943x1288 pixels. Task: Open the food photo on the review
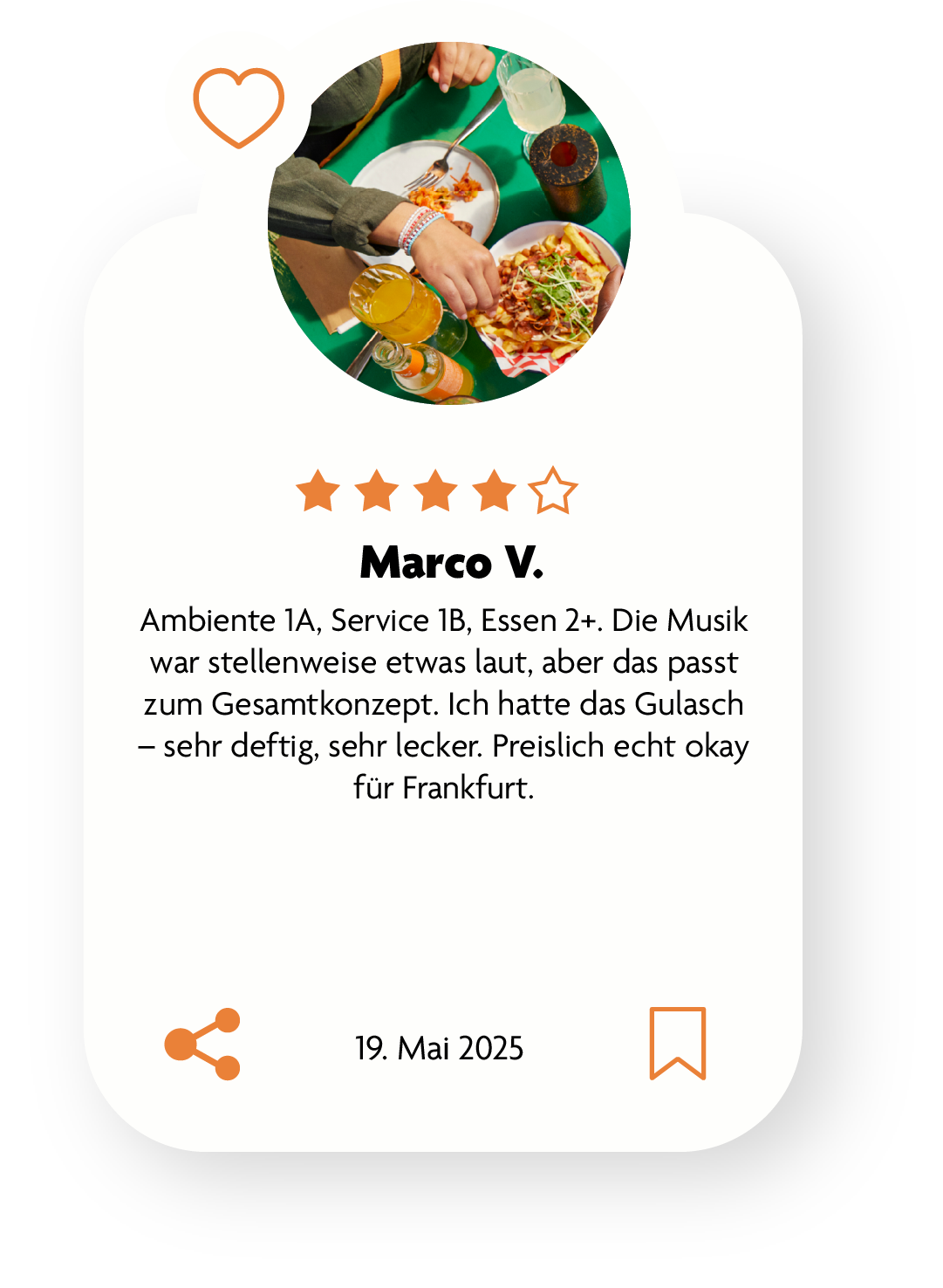(x=449, y=223)
